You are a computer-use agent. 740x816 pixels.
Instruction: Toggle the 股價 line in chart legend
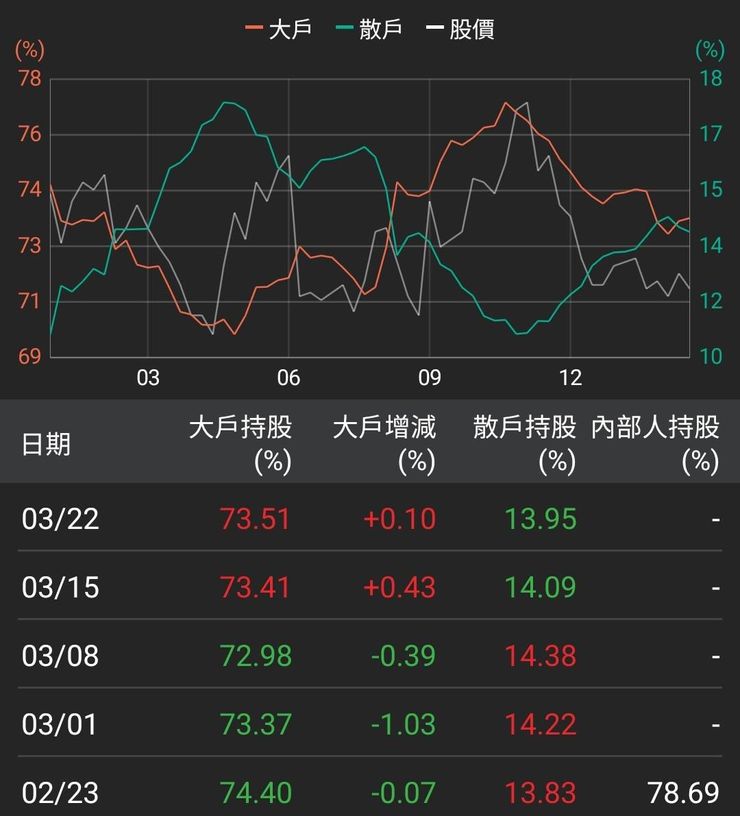(x=460, y=29)
